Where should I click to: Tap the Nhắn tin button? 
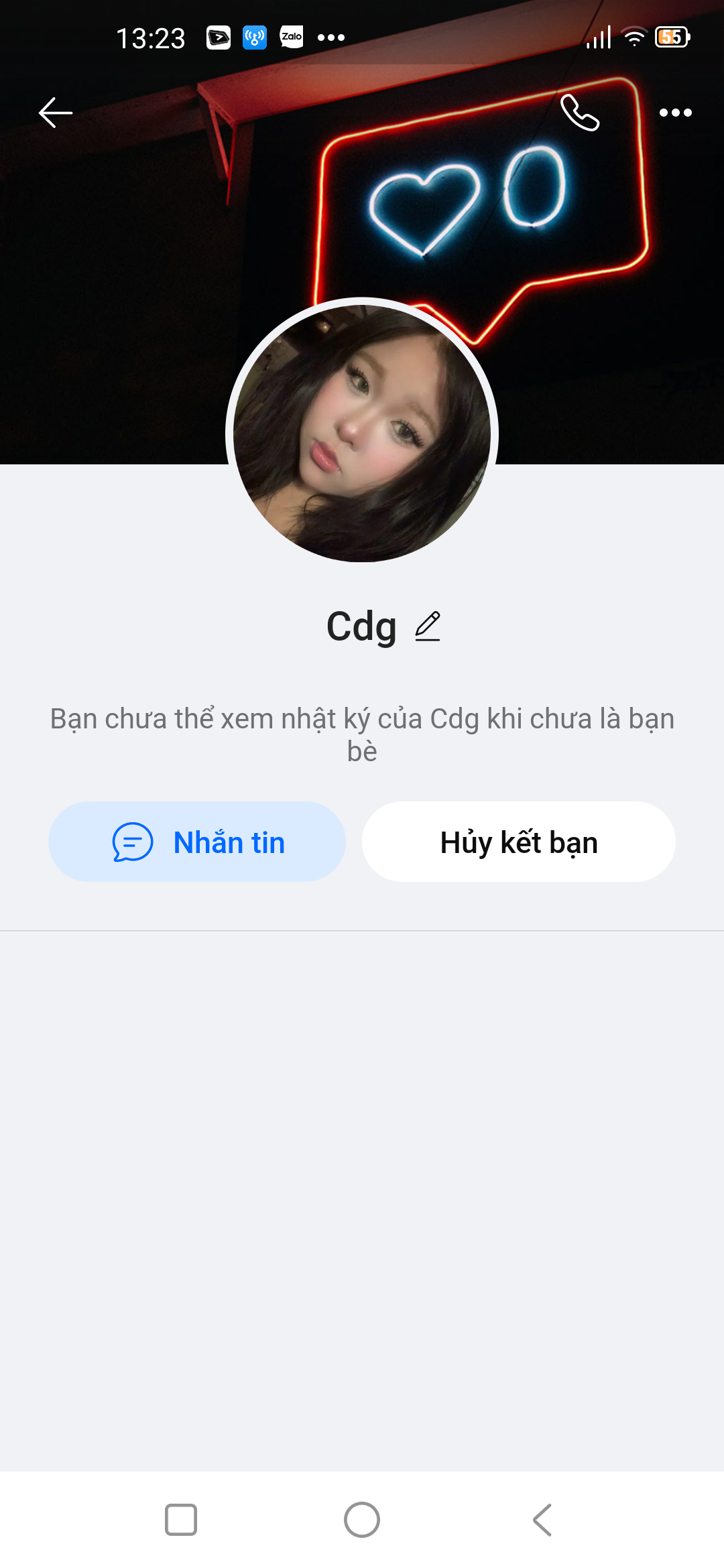(x=197, y=842)
